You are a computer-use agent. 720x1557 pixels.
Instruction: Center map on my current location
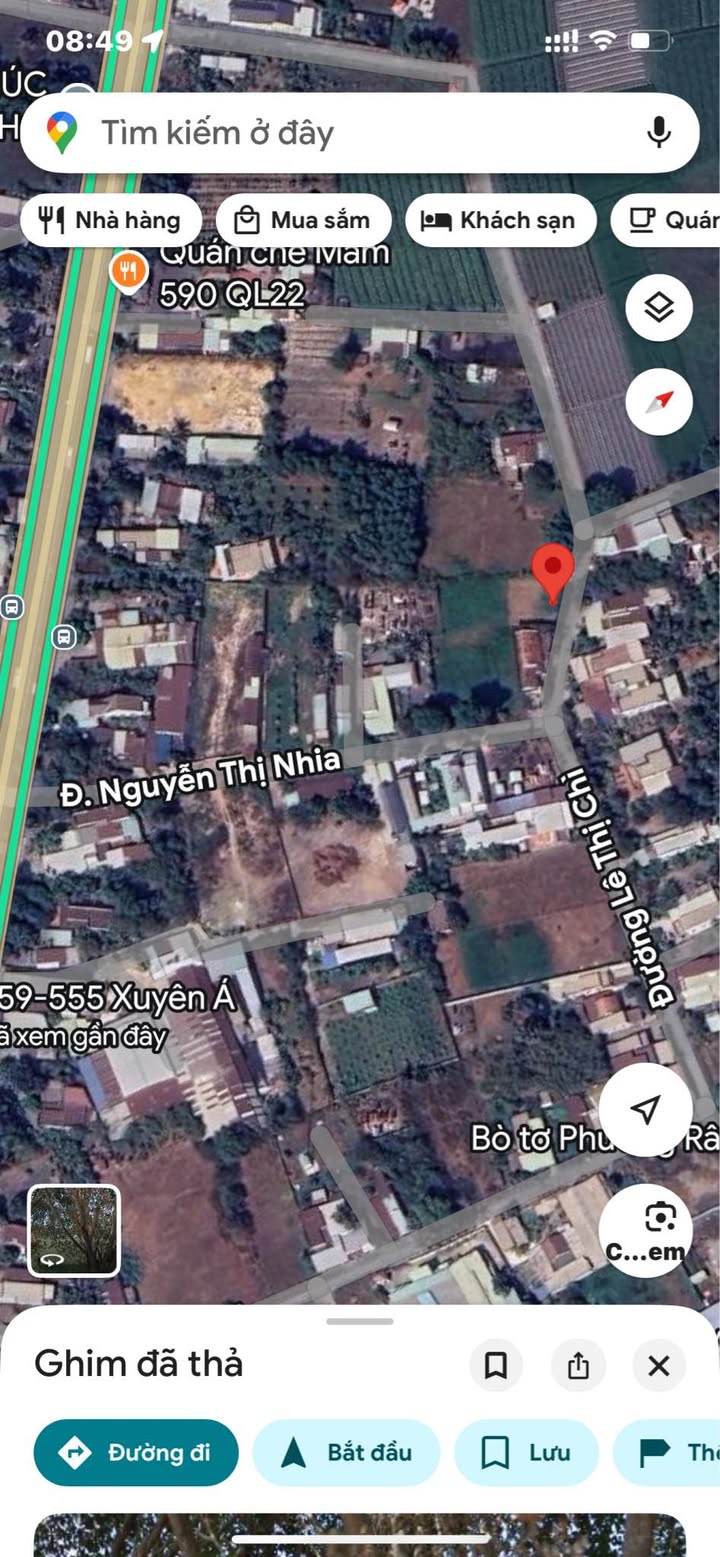646,1109
